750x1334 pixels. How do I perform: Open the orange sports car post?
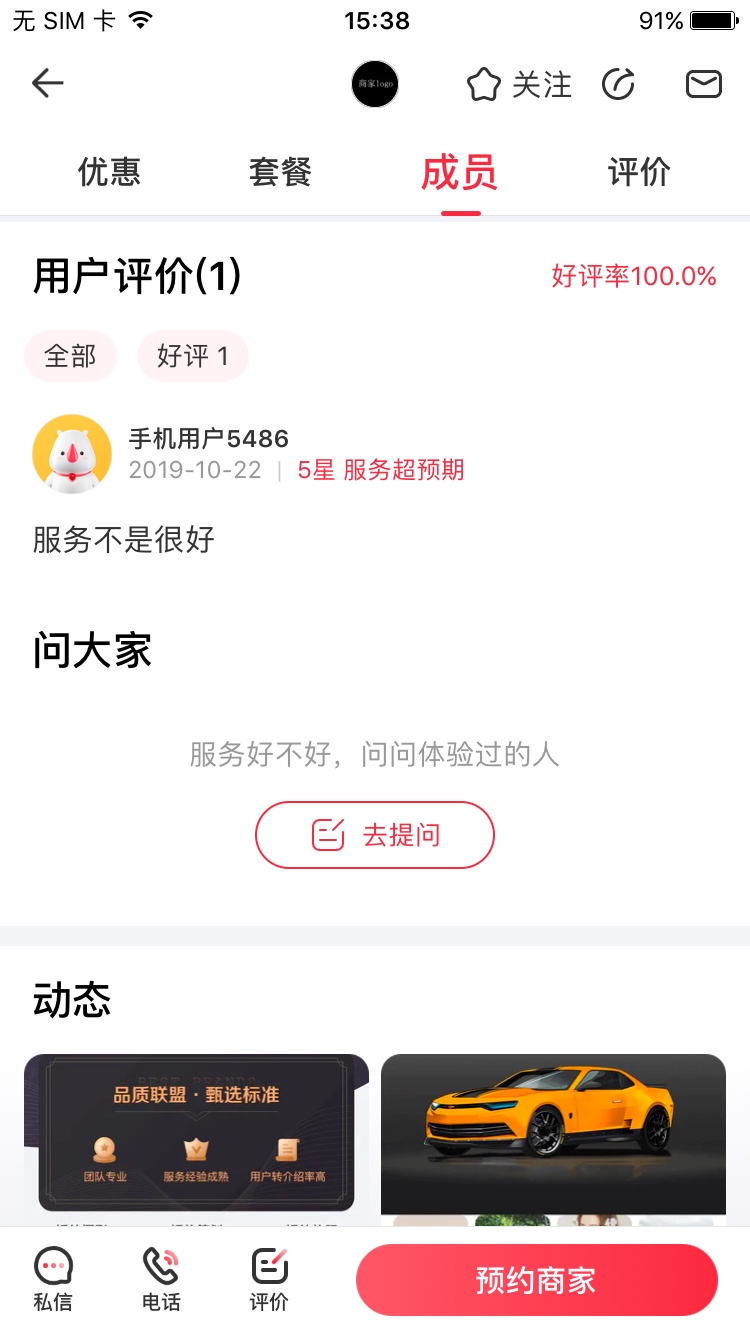tap(553, 1133)
